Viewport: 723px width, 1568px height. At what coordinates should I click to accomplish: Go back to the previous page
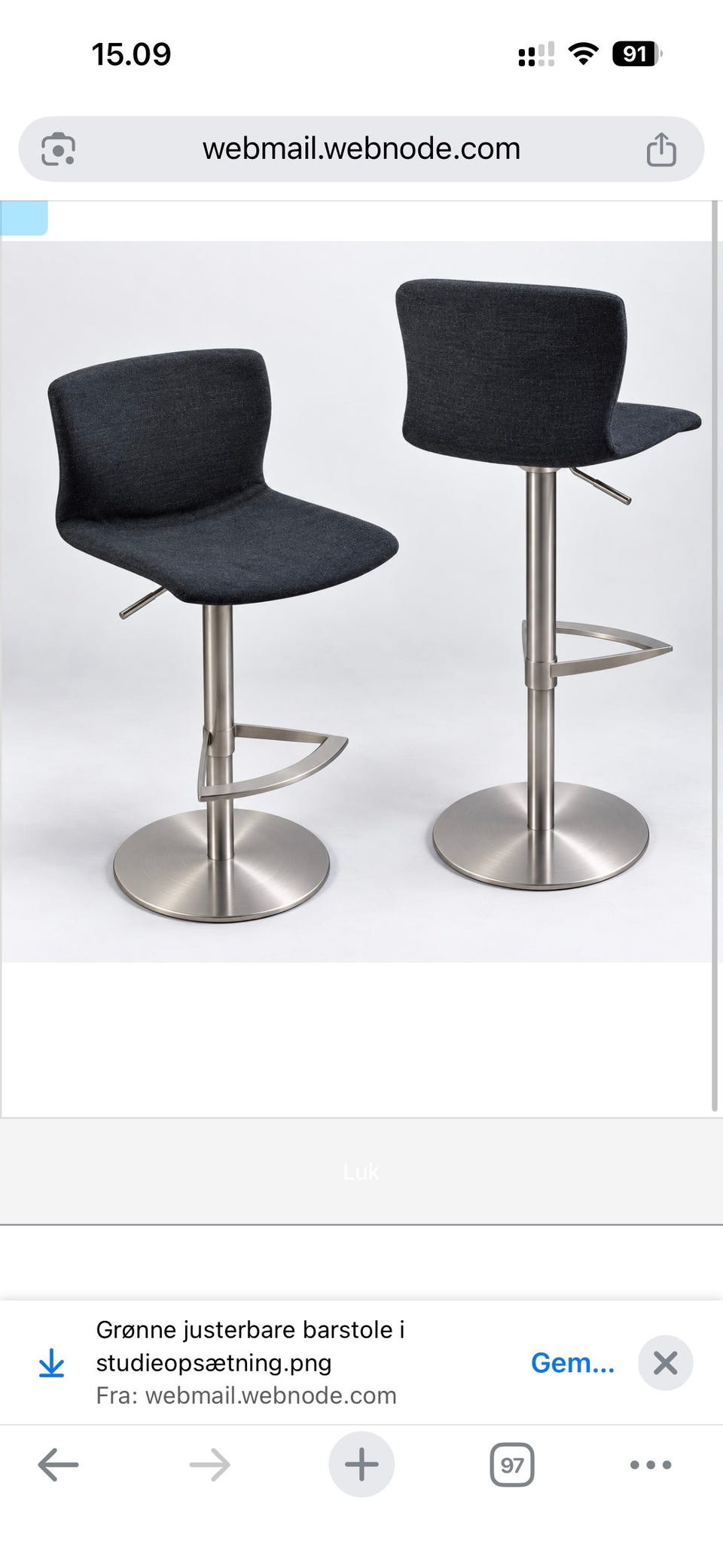click(58, 1465)
